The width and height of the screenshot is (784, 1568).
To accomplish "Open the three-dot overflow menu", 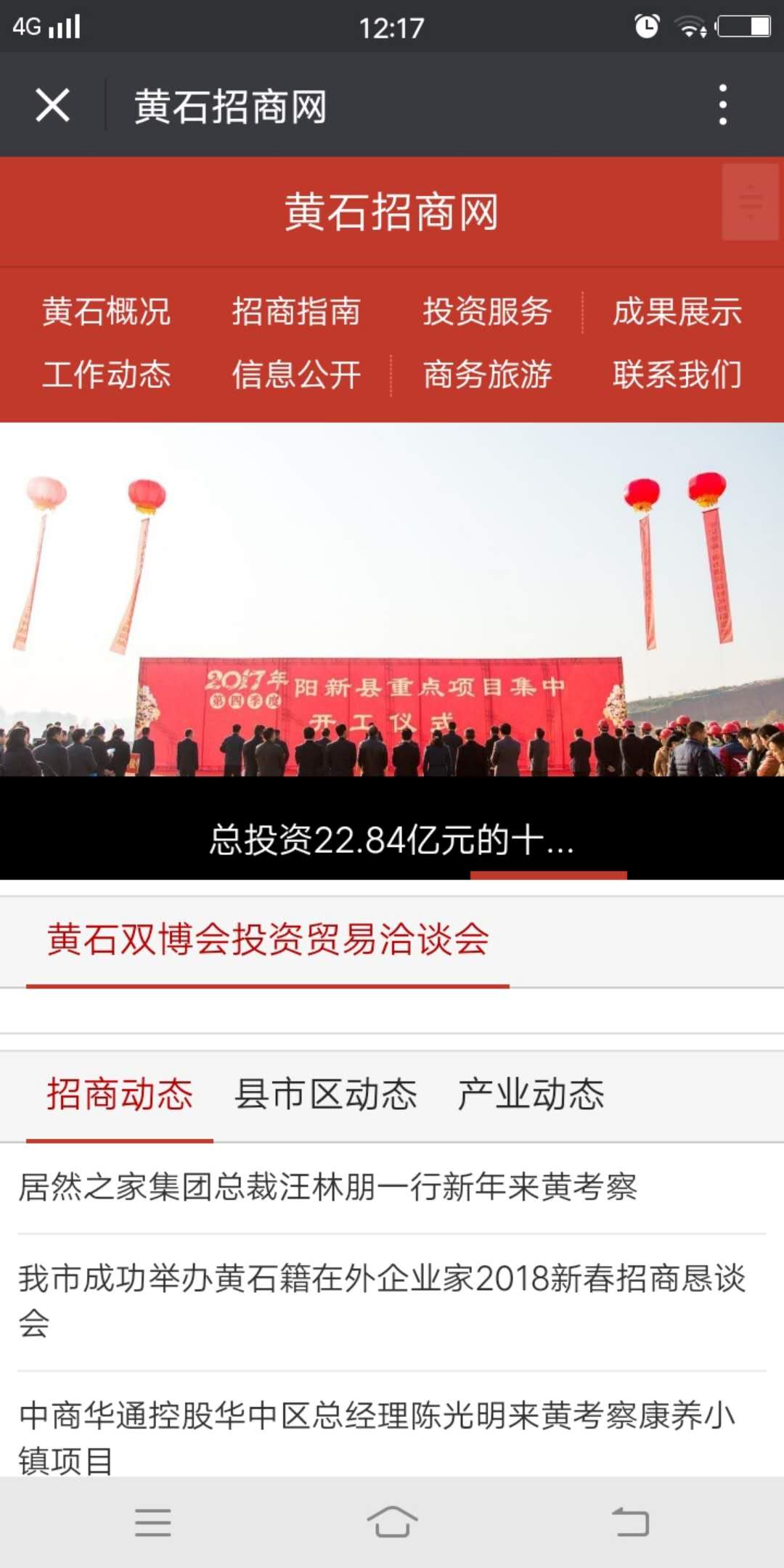I will [722, 105].
